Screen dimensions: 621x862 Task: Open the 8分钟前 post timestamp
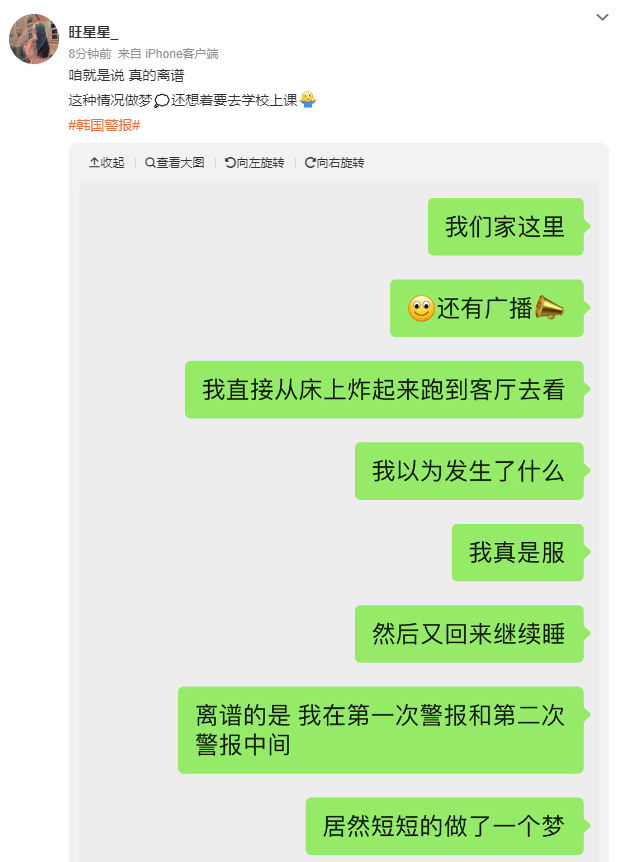coord(89,54)
